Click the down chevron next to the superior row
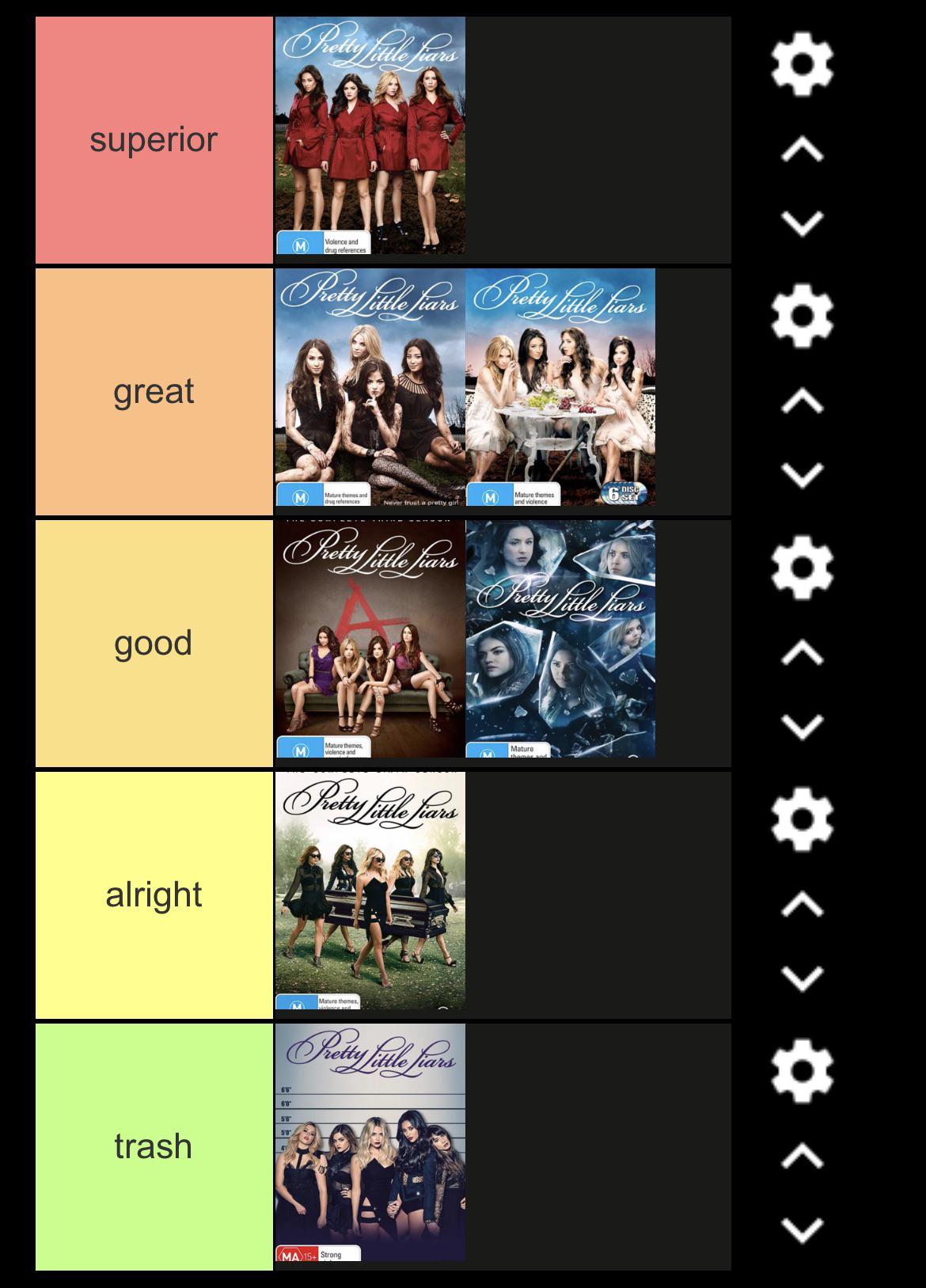 (x=802, y=224)
